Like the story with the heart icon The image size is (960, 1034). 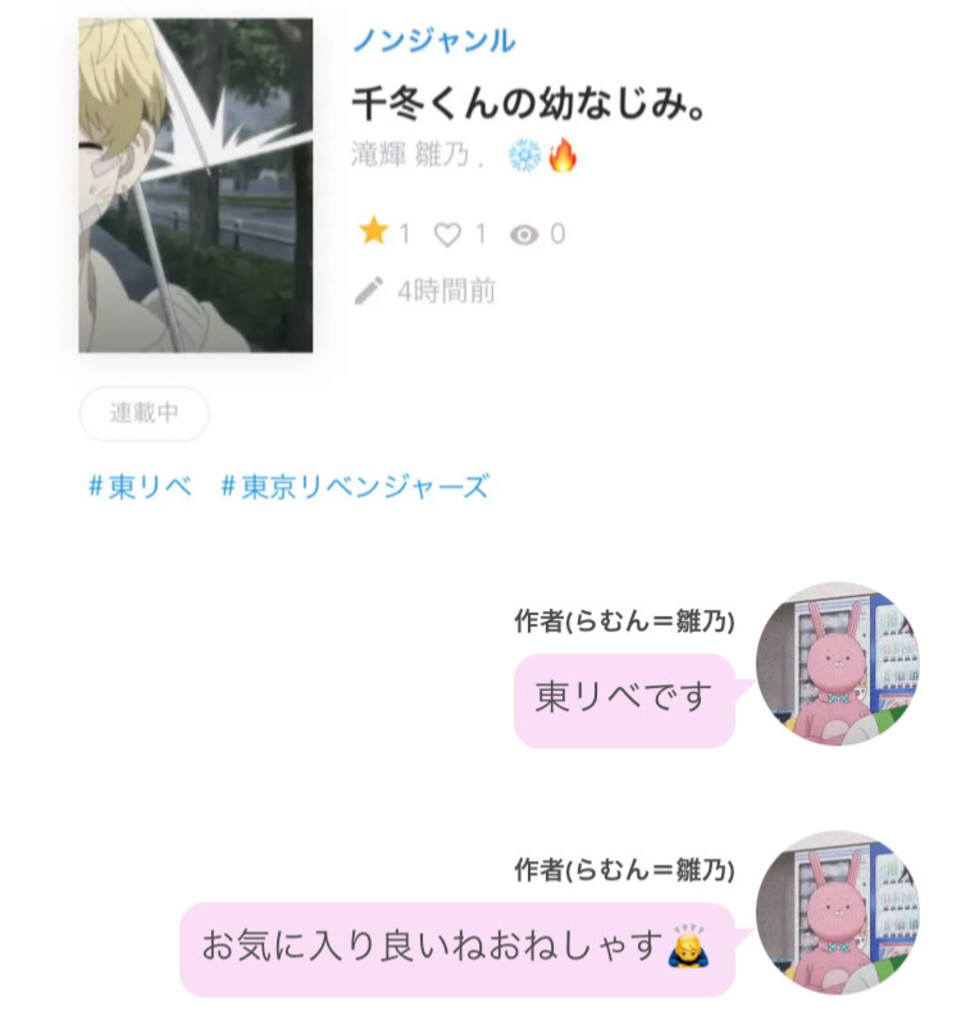point(447,234)
